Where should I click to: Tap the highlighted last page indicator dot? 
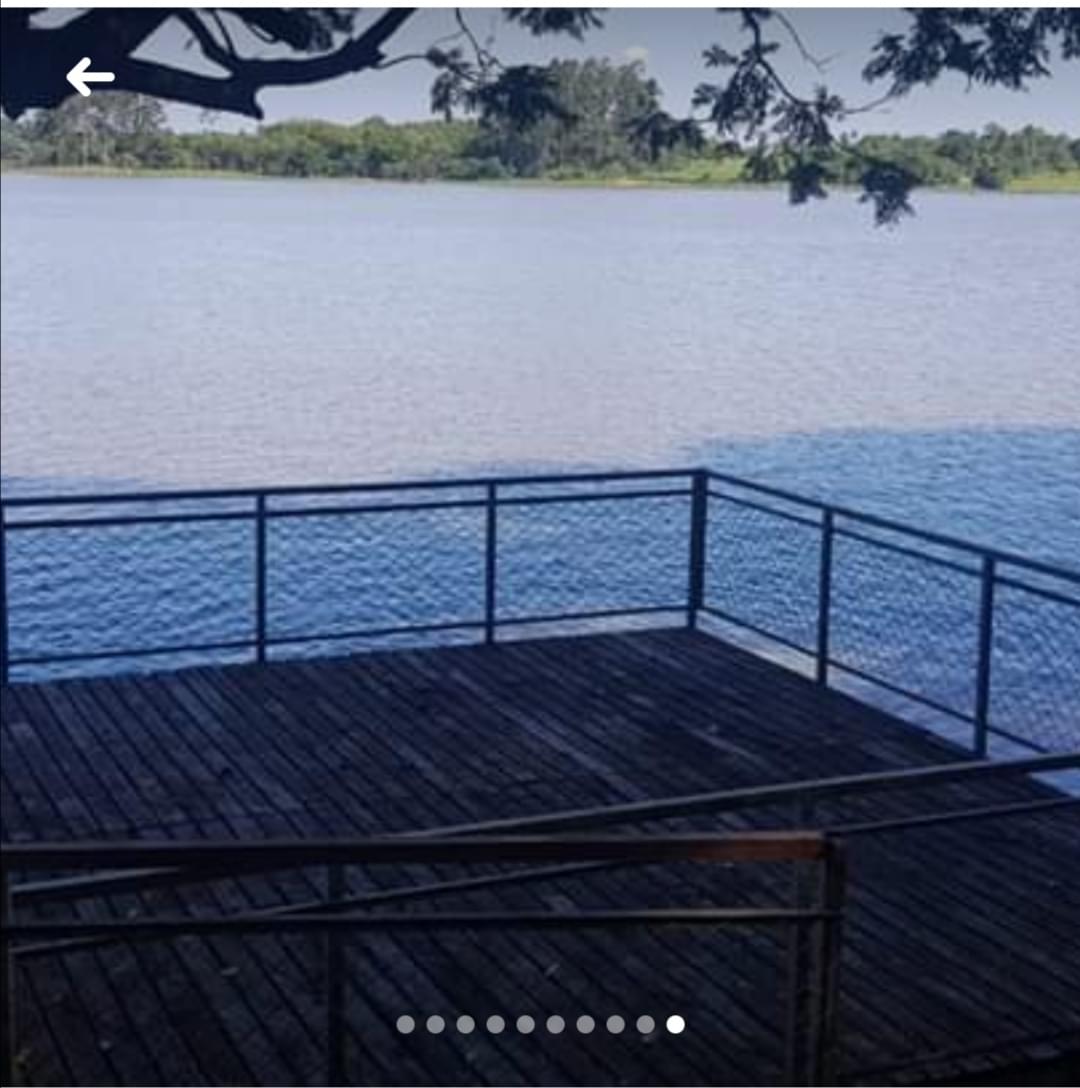pyautogui.click(x=675, y=1024)
